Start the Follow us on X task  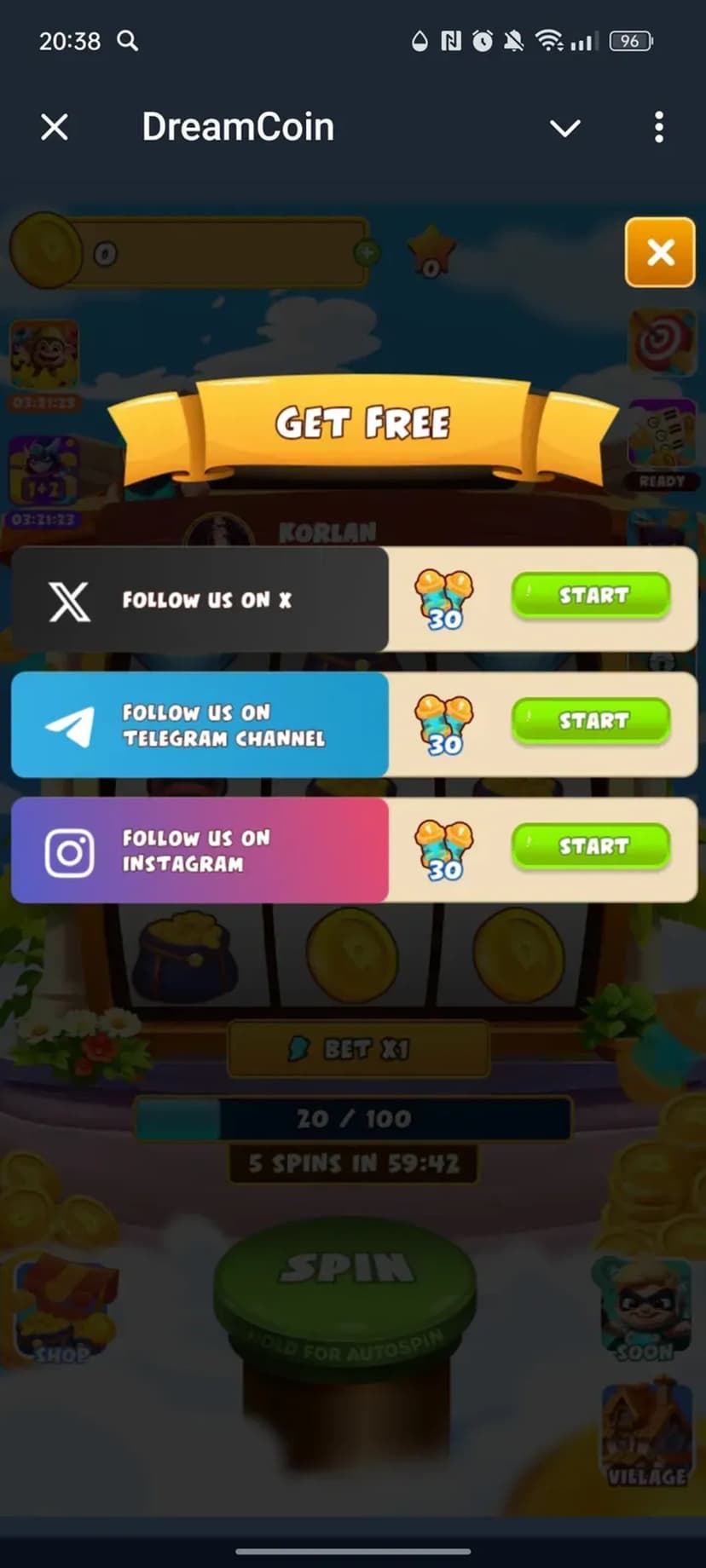click(x=591, y=595)
